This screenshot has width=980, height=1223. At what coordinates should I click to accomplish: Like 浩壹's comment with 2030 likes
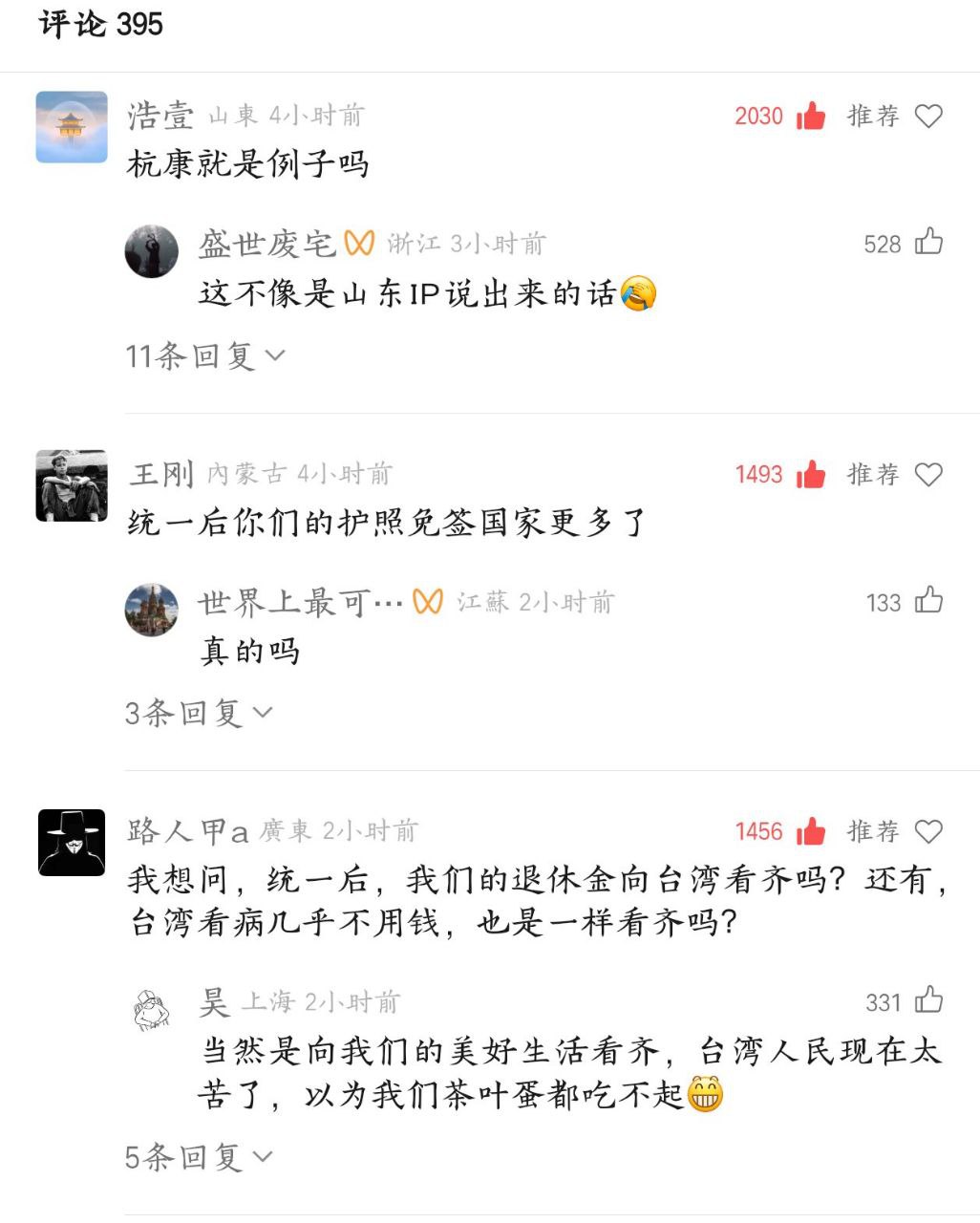tap(811, 116)
